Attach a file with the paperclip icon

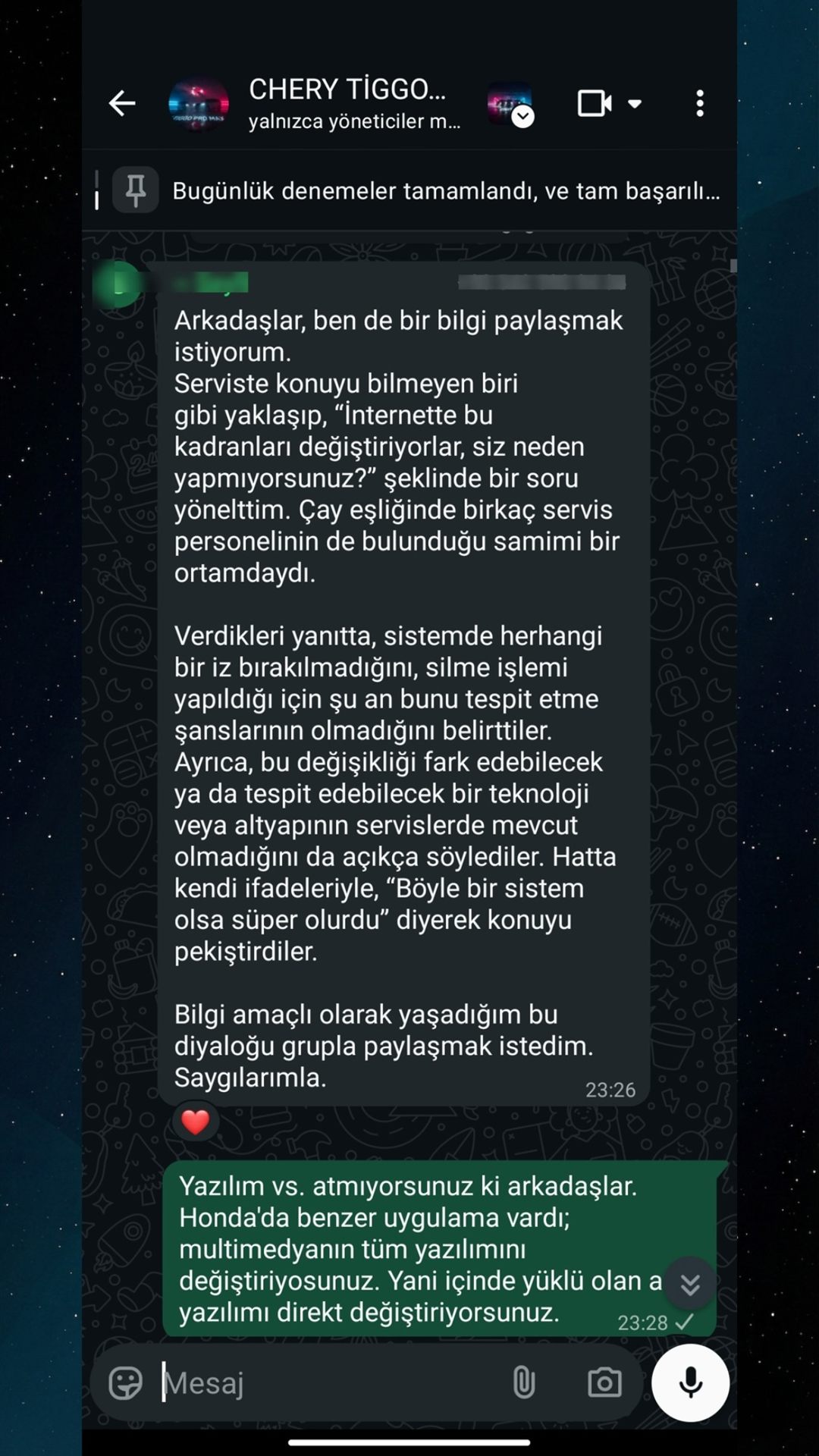(x=524, y=1382)
